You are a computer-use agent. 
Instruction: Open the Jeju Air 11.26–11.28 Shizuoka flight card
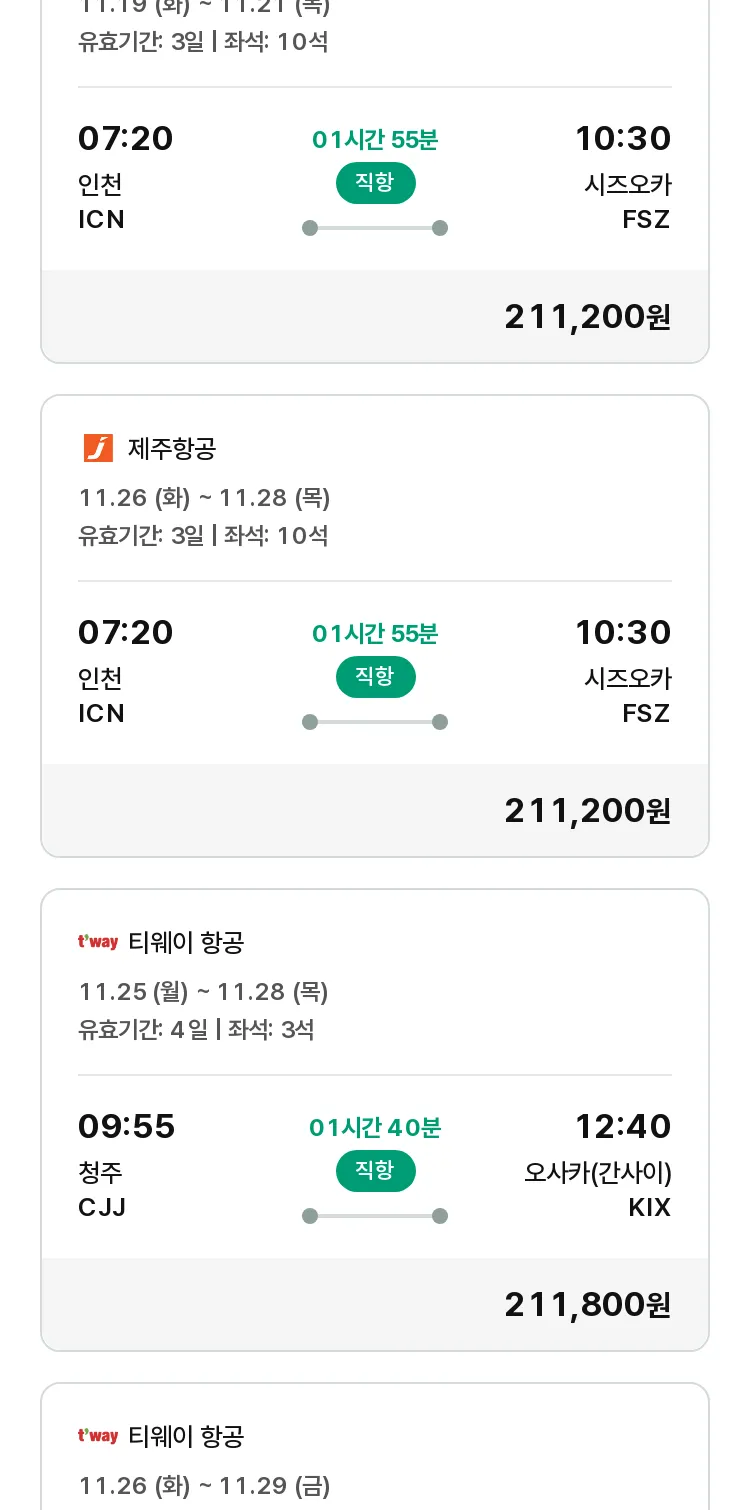coord(375,626)
